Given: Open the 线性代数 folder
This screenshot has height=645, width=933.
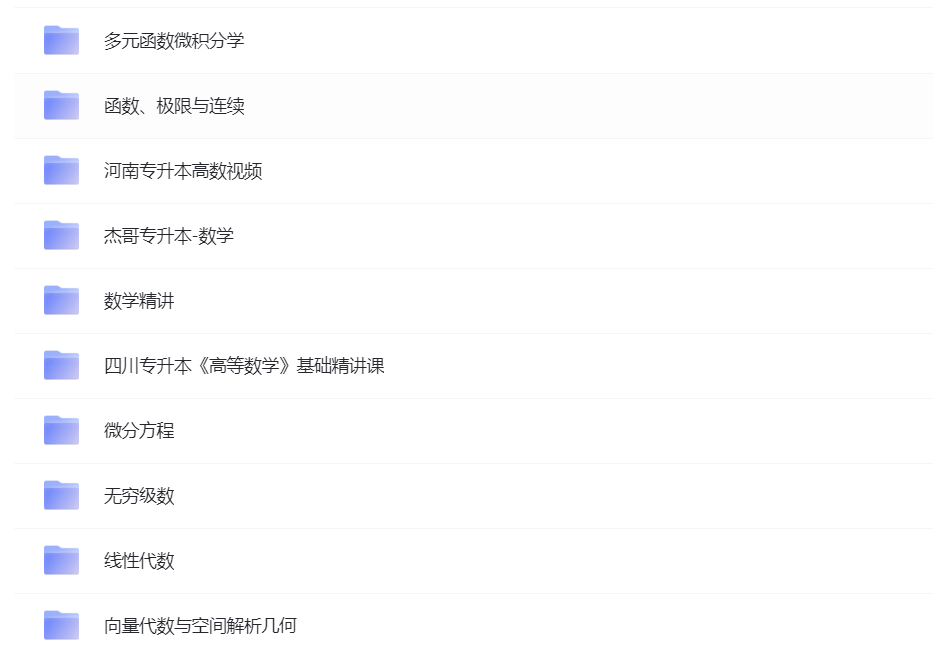Looking at the screenshot, I should pos(139,561).
